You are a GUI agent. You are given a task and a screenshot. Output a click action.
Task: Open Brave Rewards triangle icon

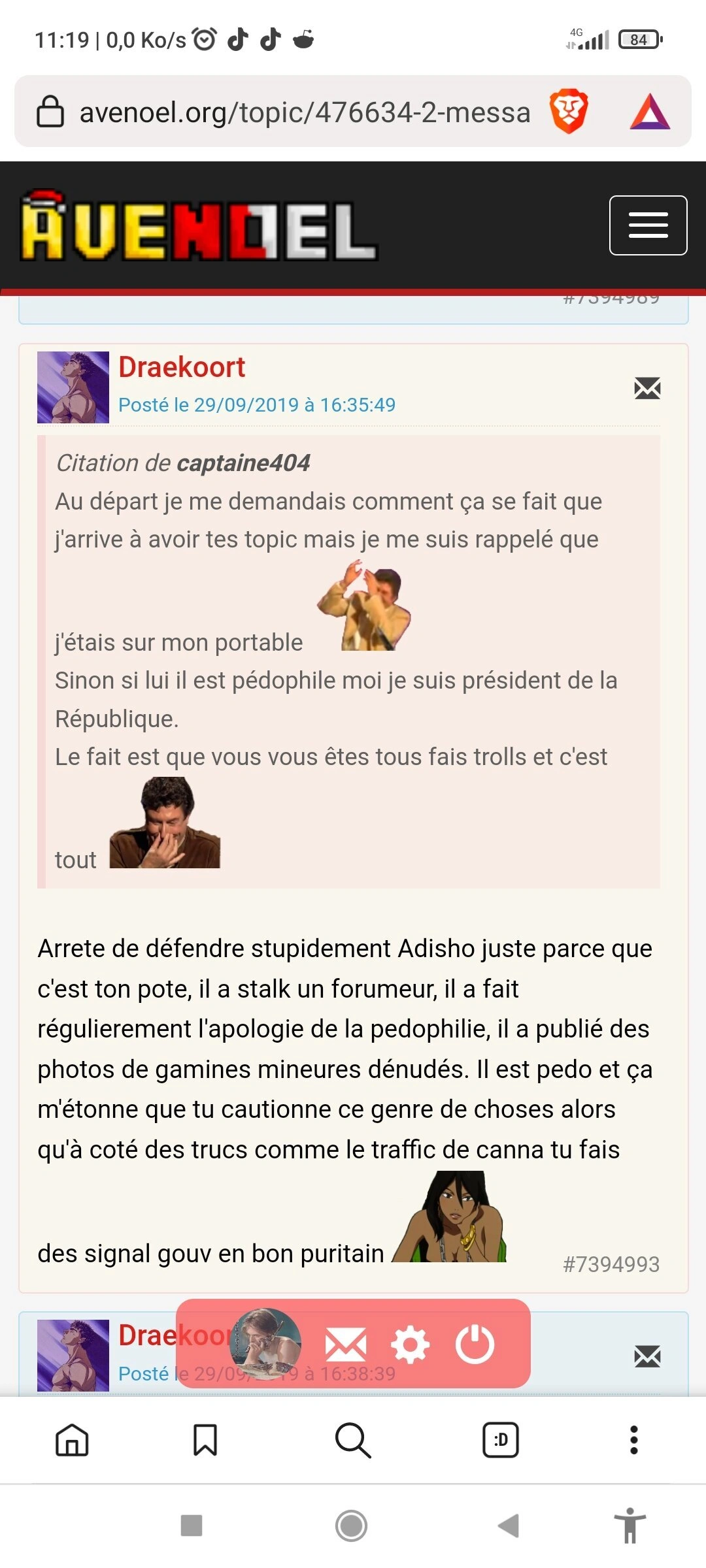point(650,112)
